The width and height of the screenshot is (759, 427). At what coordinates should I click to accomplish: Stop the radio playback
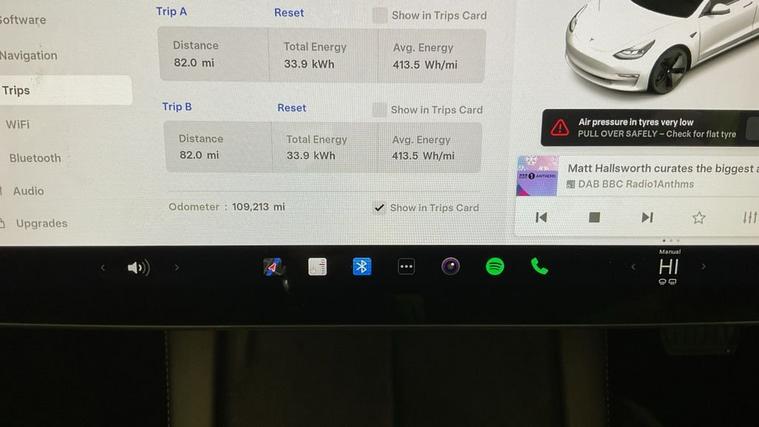[594, 217]
